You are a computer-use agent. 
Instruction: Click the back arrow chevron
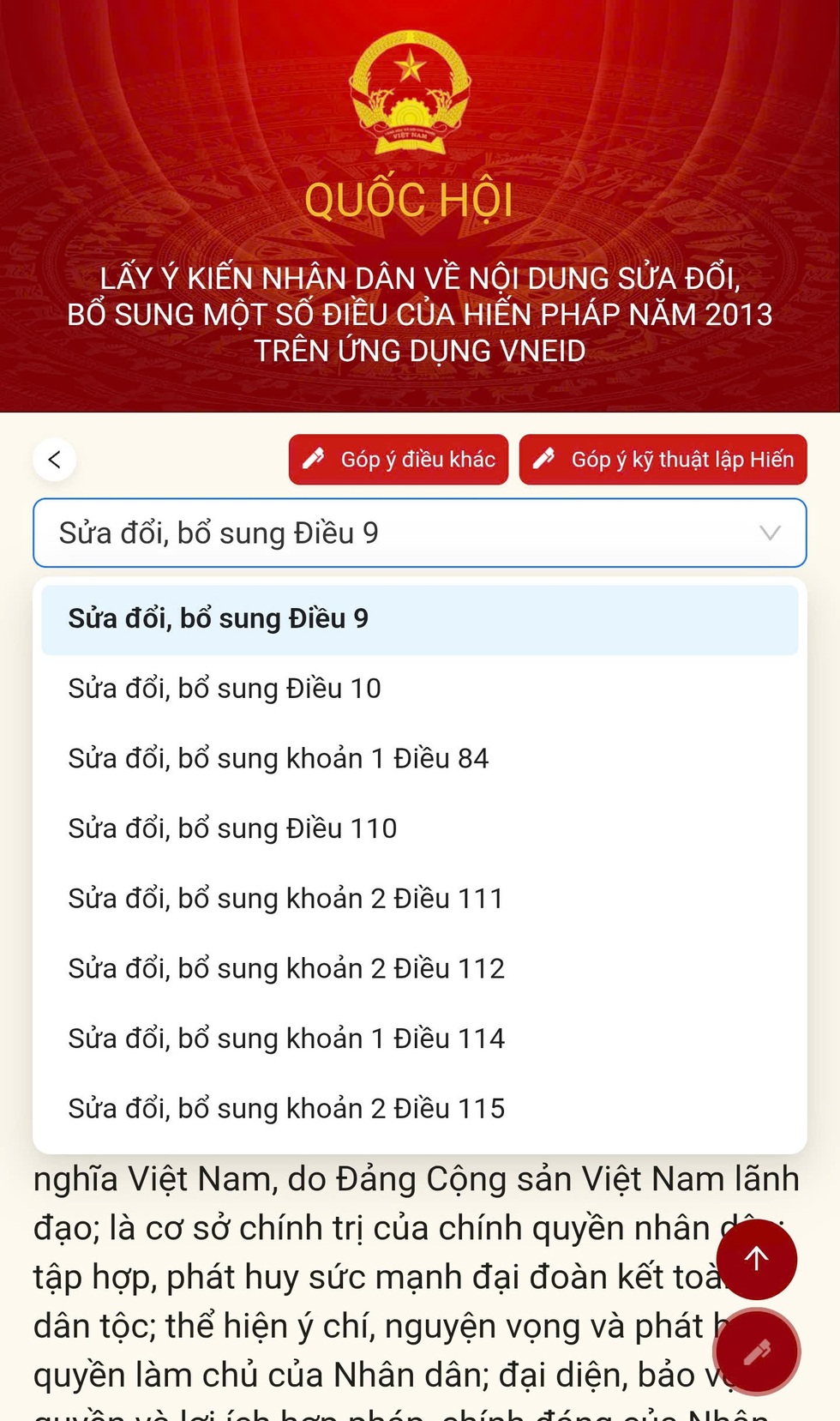click(x=54, y=460)
